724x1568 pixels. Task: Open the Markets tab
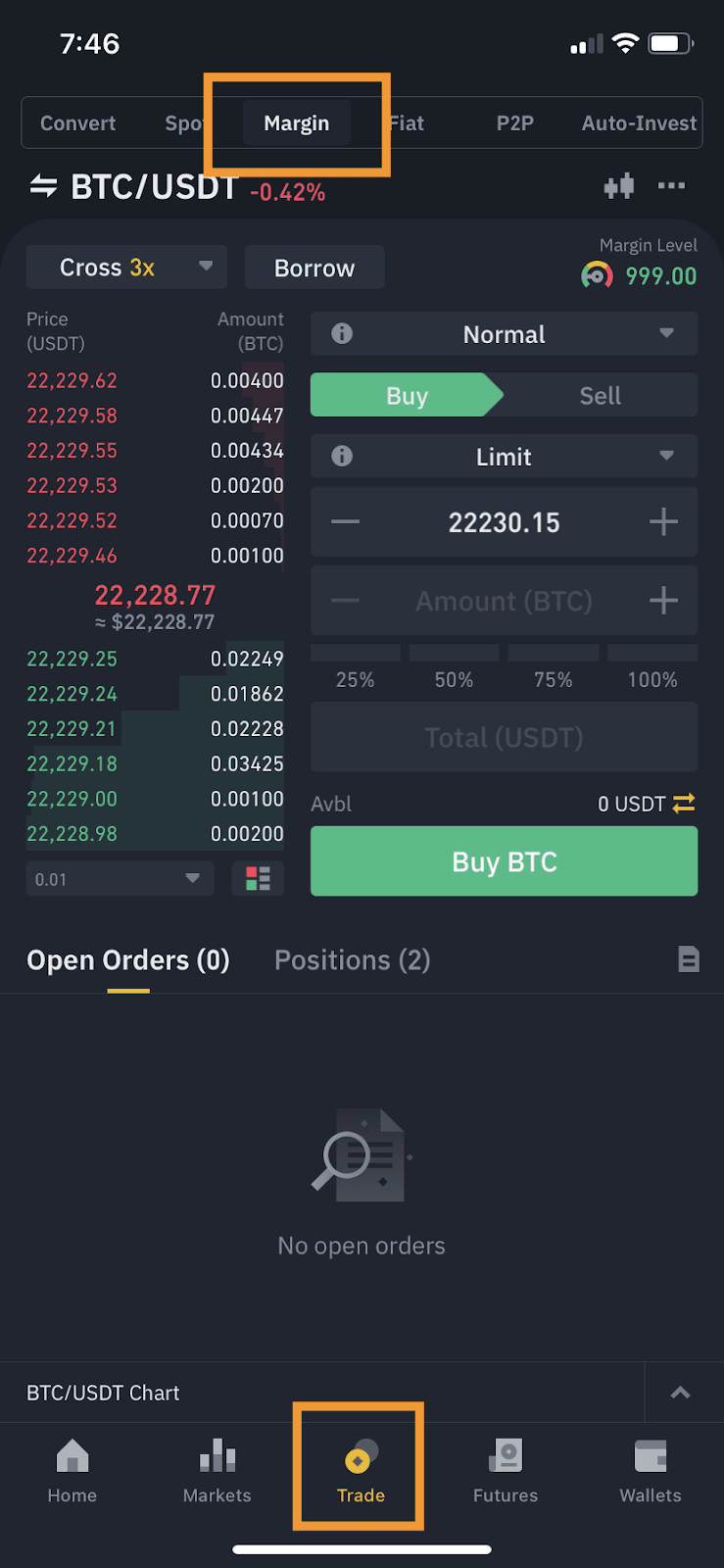click(217, 1470)
